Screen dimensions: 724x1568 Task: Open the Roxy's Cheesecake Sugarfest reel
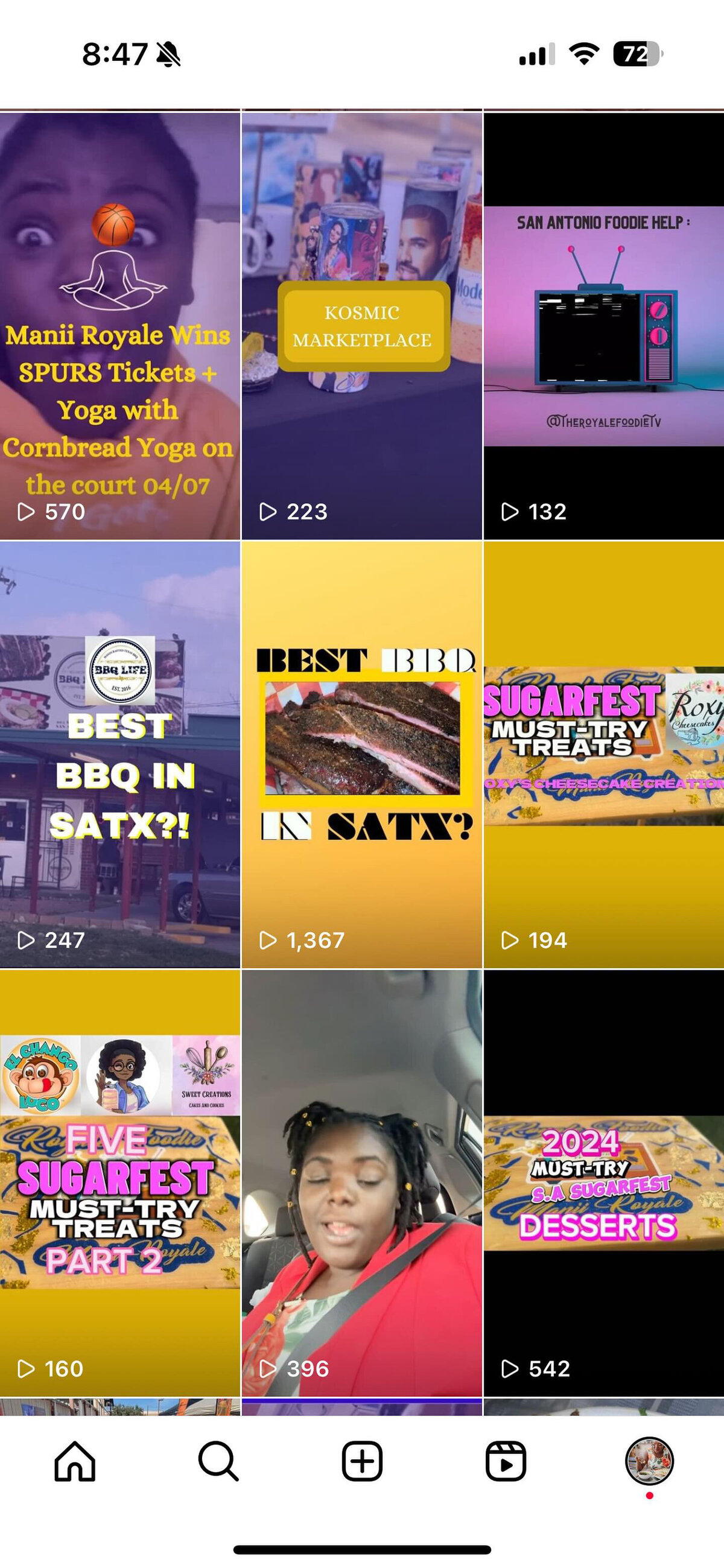pos(603,755)
